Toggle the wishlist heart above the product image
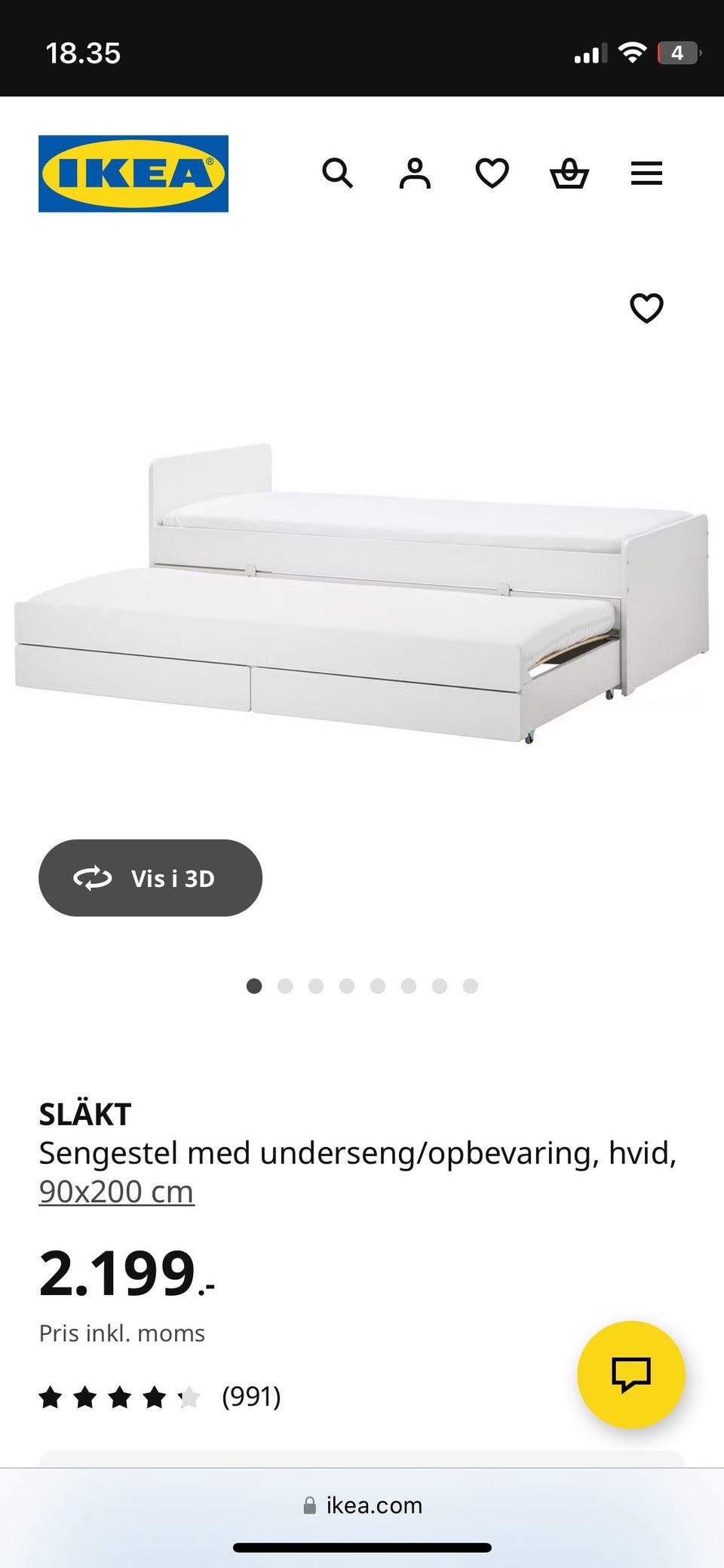This screenshot has height=1568, width=724. (647, 308)
